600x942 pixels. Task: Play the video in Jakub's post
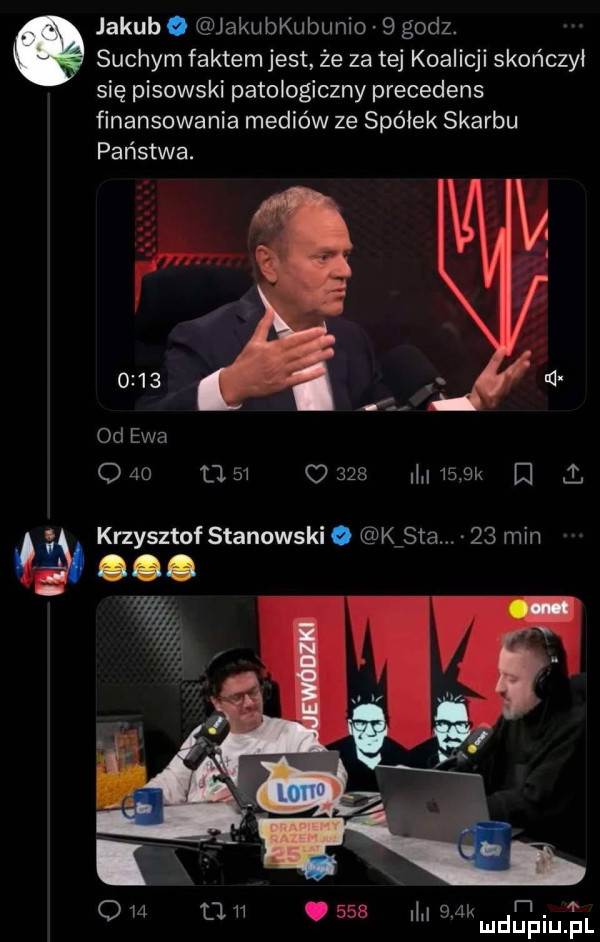tap(340, 295)
